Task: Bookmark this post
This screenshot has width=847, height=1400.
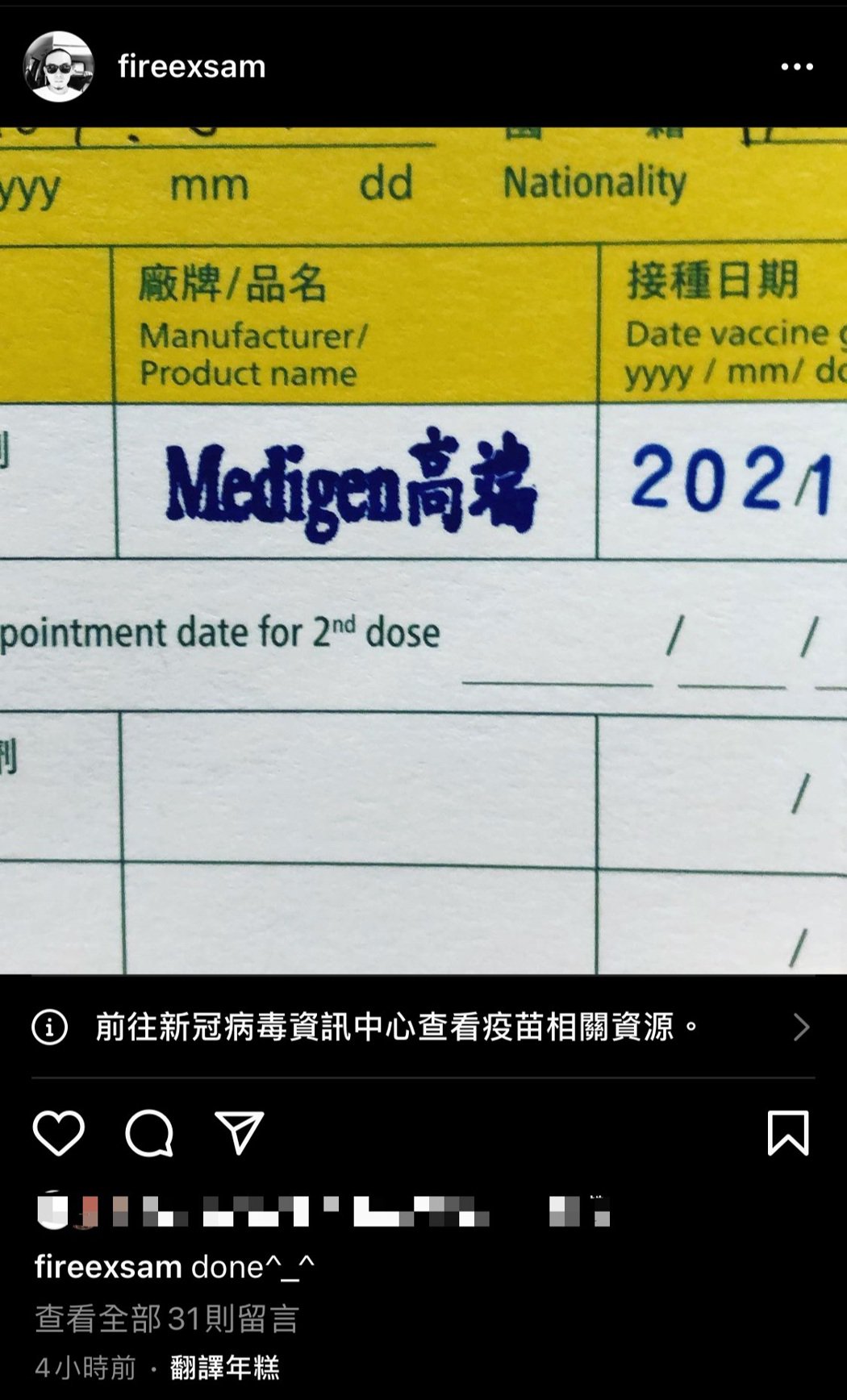Action: tap(787, 1133)
